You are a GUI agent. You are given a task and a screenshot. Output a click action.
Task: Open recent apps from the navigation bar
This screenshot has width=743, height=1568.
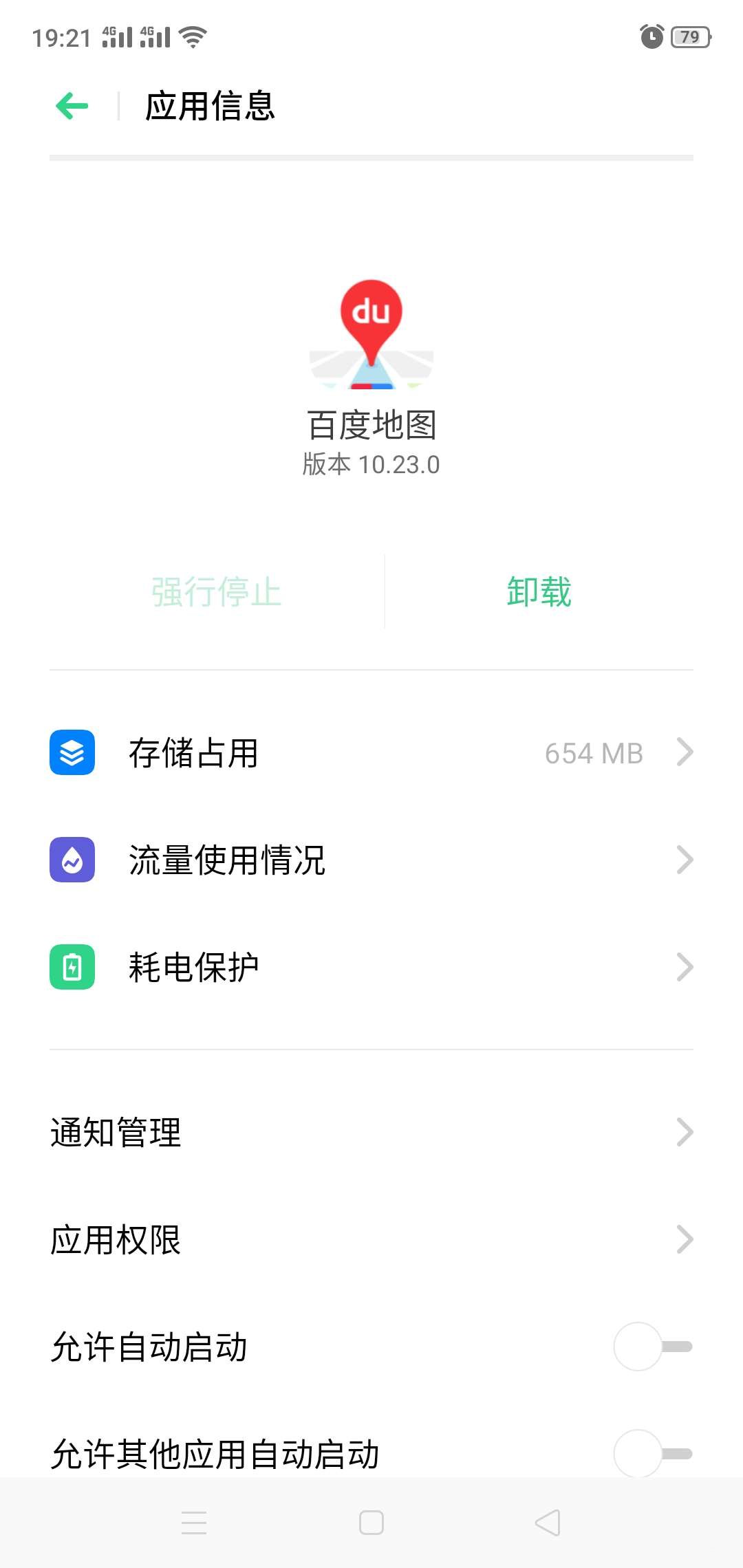click(x=194, y=1523)
